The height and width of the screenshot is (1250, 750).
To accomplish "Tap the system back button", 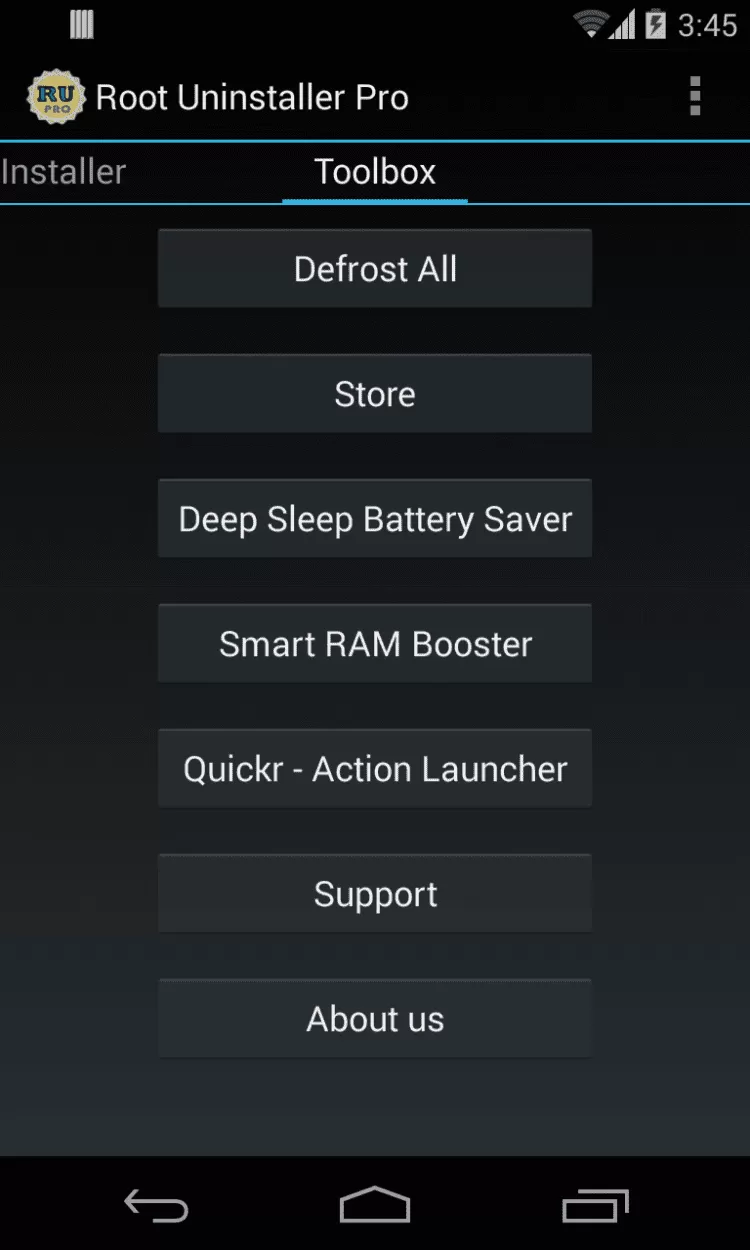I will click(x=155, y=1205).
